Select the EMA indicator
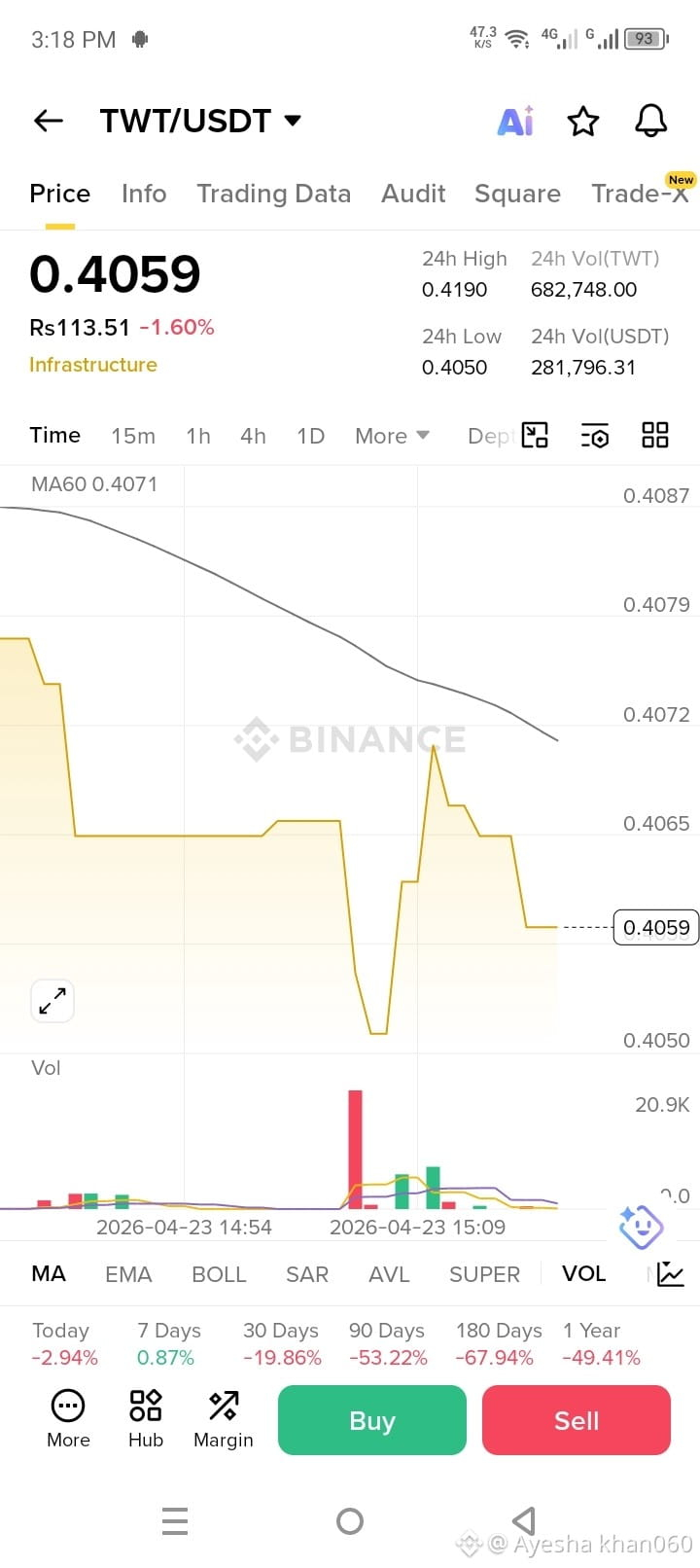 click(x=128, y=1274)
